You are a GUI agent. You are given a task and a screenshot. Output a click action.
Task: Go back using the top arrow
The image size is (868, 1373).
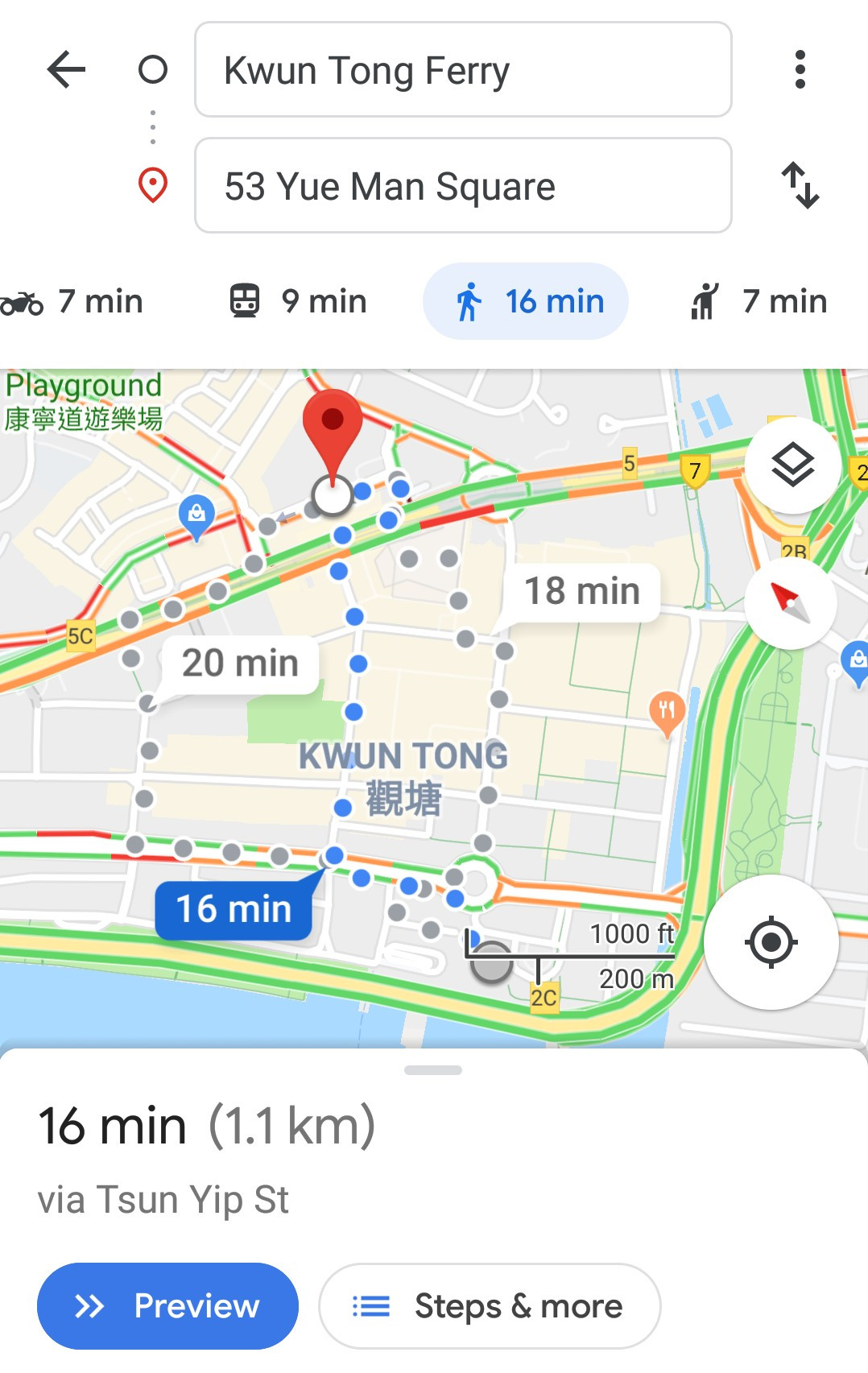[66, 69]
